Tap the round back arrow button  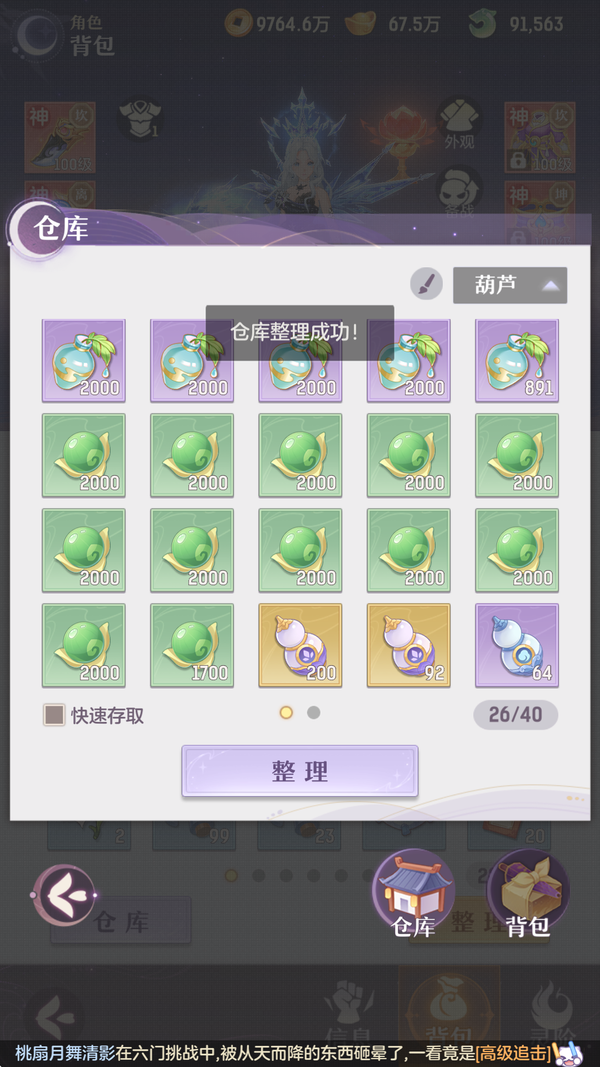(x=64, y=894)
